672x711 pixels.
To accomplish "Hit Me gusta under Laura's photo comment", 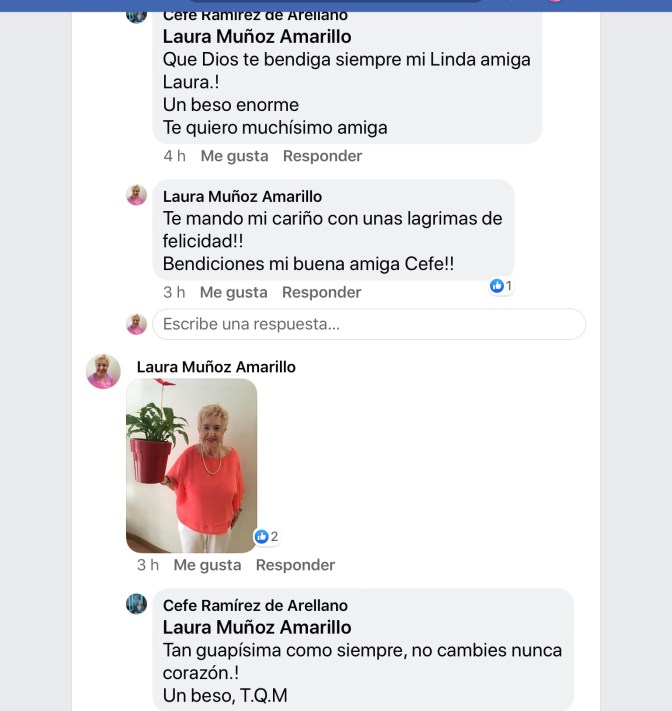I will coord(207,565).
